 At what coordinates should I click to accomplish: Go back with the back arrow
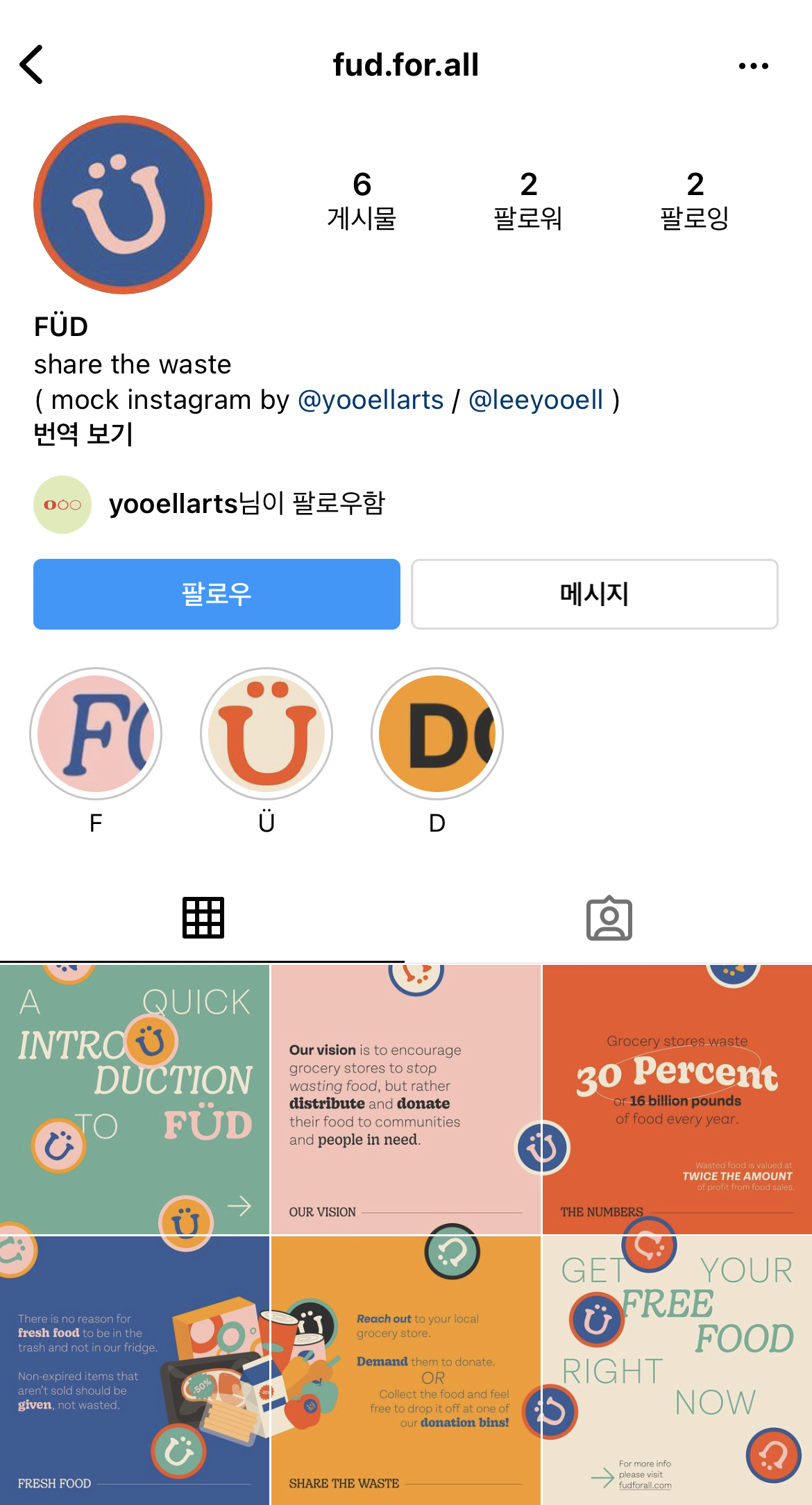pyautogui.click(x=32, y=65)
